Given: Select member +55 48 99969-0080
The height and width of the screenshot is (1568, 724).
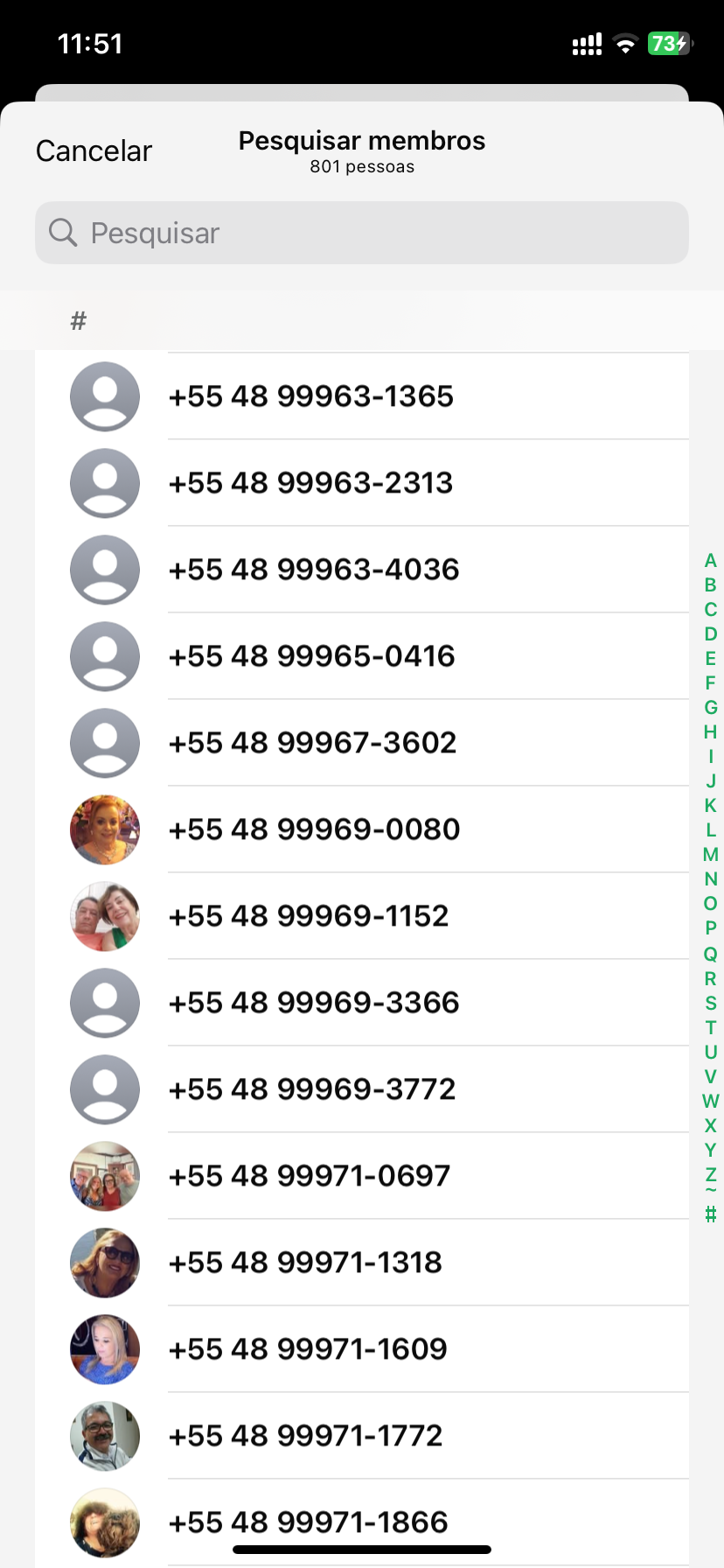Looking at the screenshot, I should [362, 829].
